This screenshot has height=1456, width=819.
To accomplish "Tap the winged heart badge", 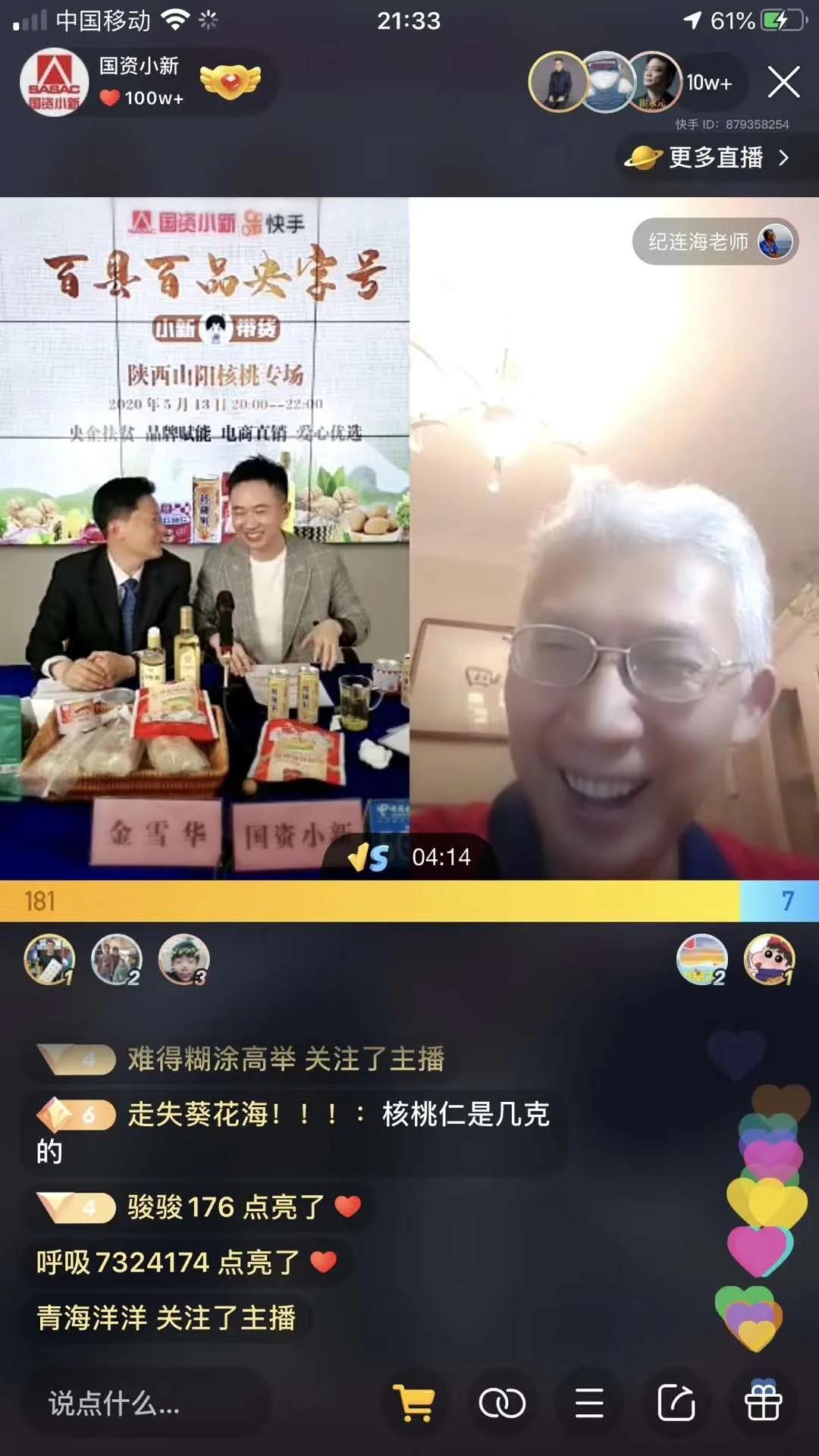I will click(x=230, y=81).
